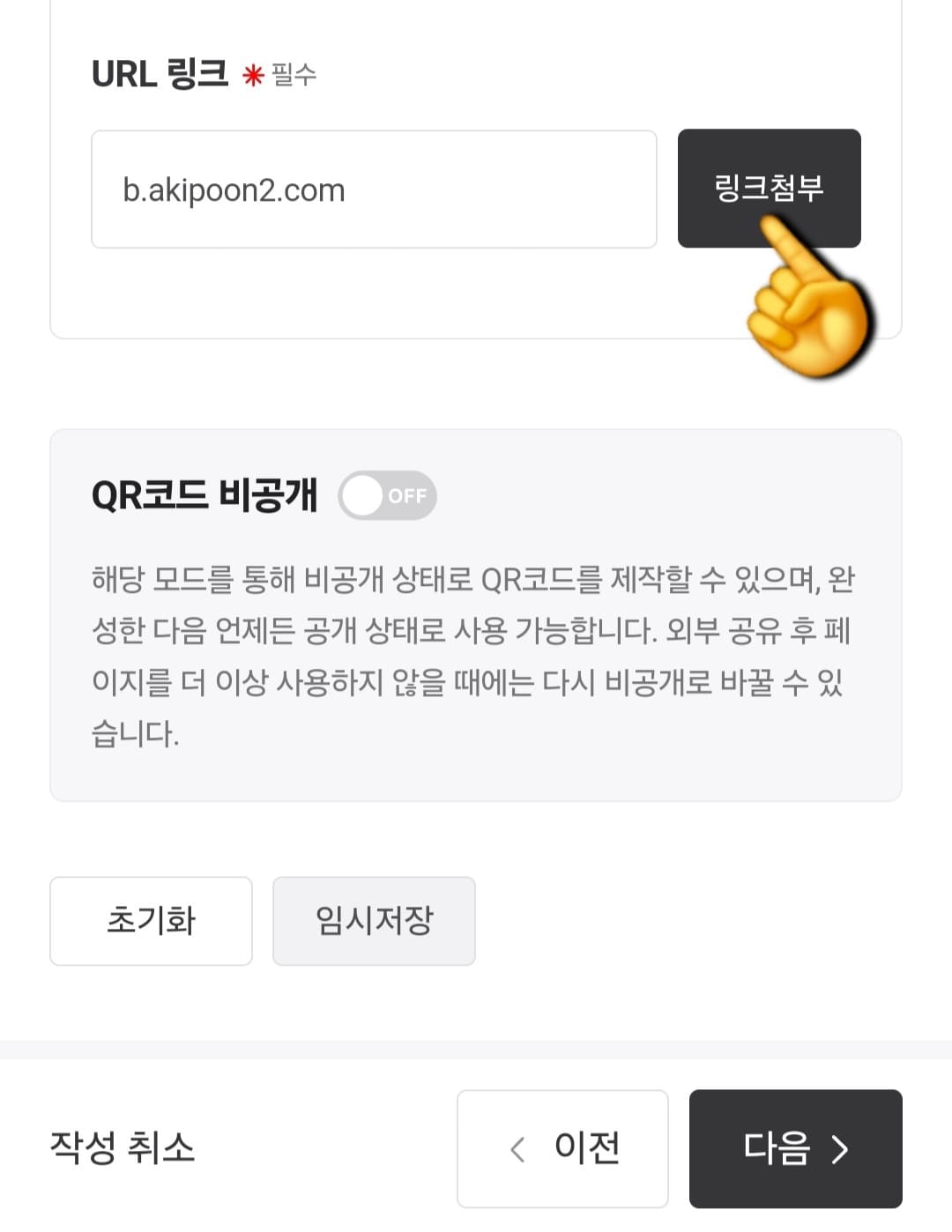Click the 링크첨부 attach link button
The image size is (952, 1232).
coord(770,189)
